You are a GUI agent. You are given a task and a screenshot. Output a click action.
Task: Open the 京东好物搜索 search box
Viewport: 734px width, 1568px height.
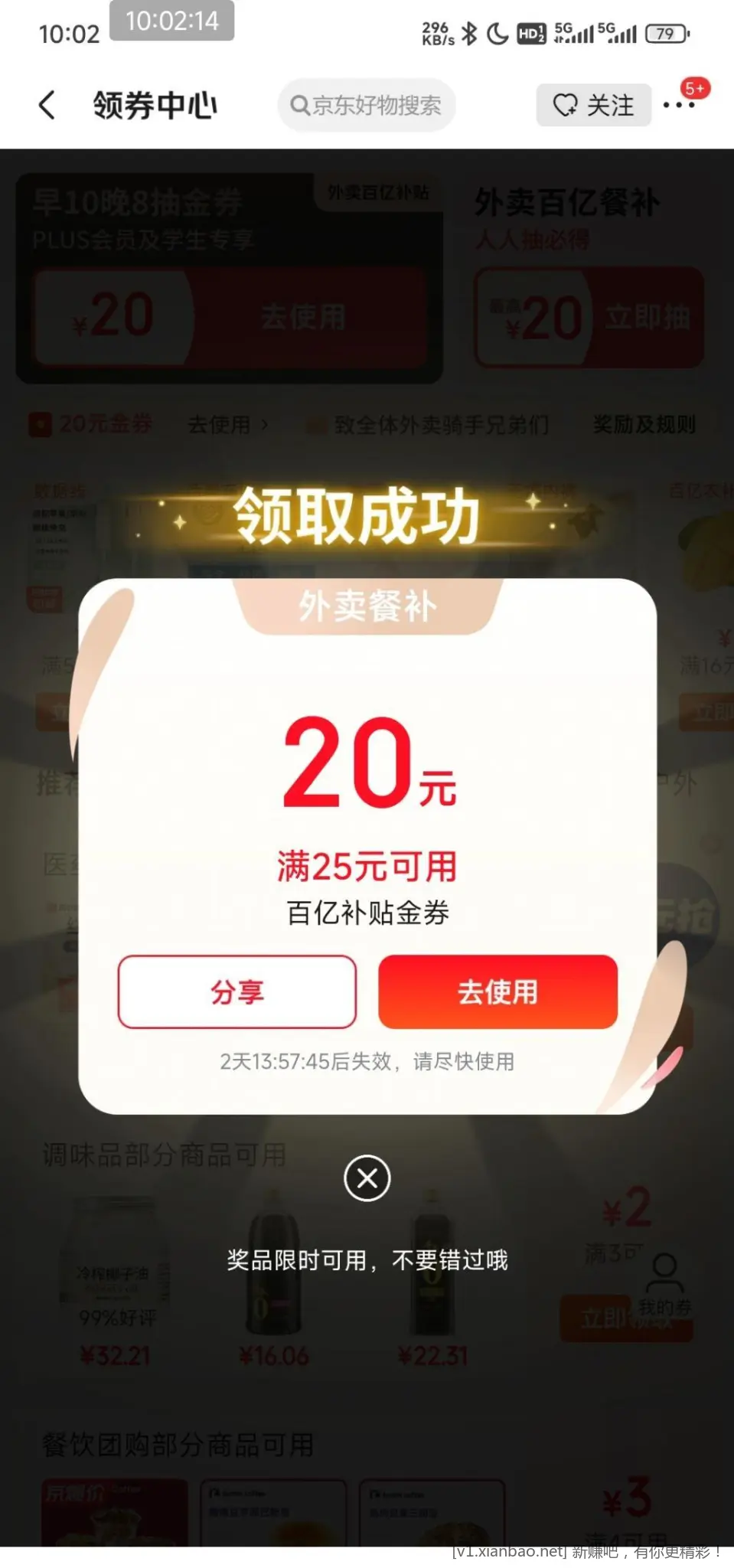coord(367,105)
